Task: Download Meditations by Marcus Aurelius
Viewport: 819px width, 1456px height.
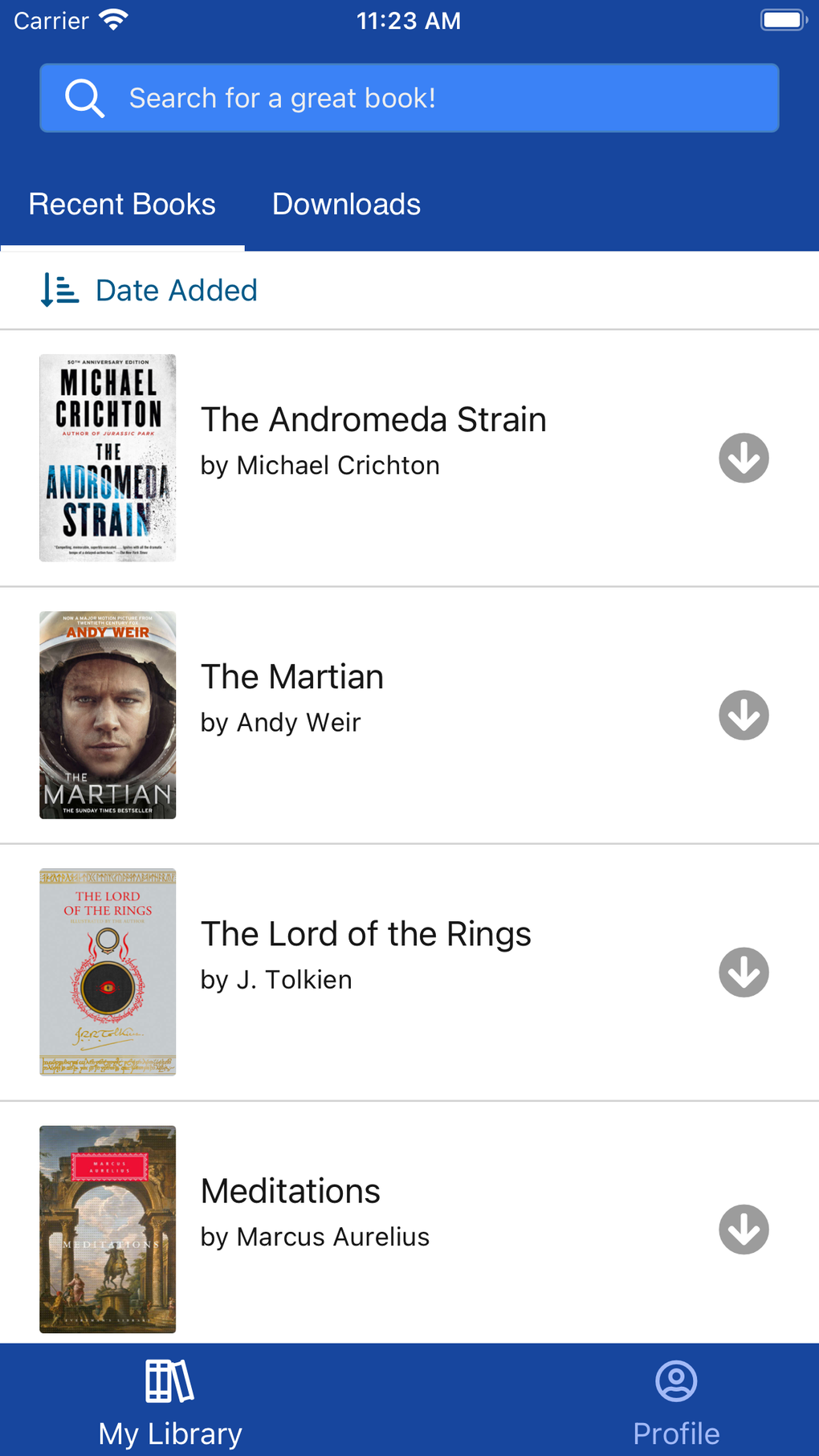Action: (x=743, y=1230)
